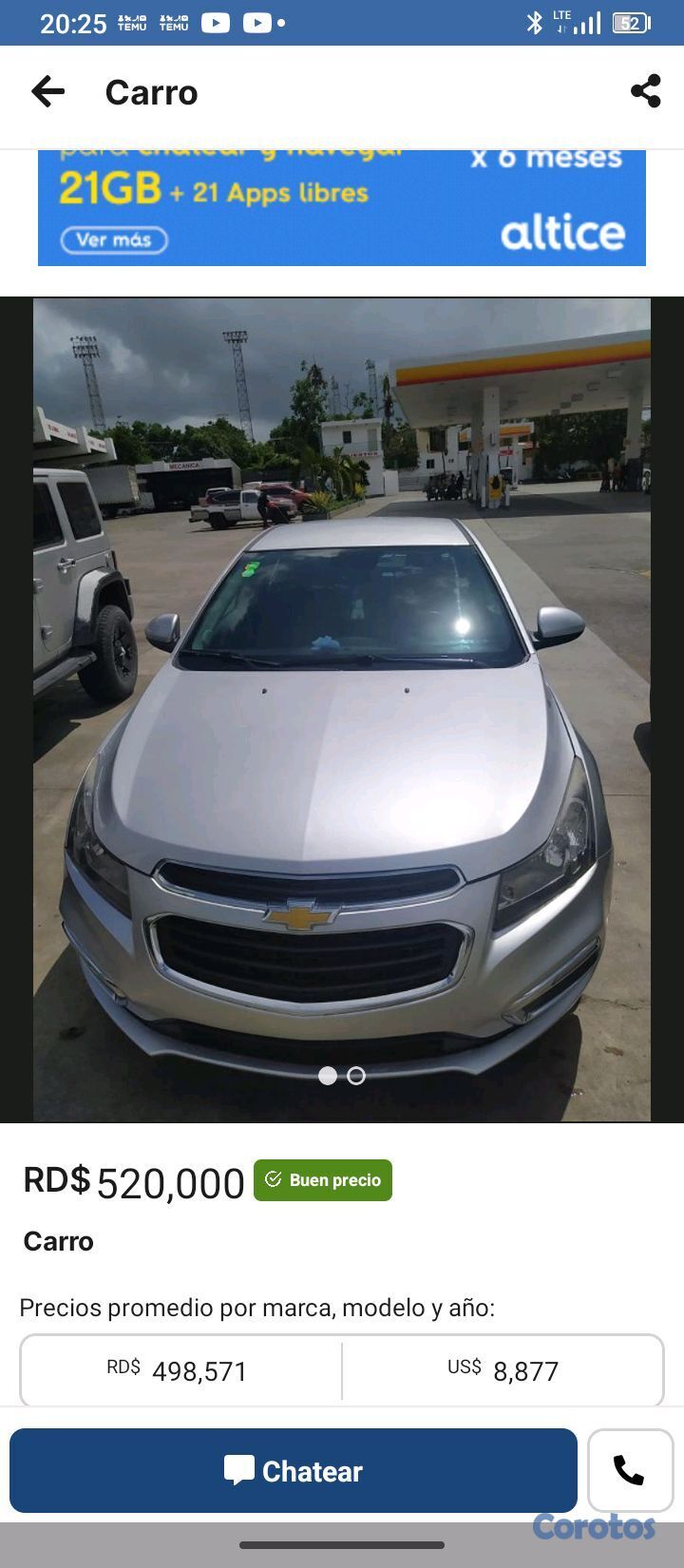
Task: Go back from the Carro listing
Action: 47,92
